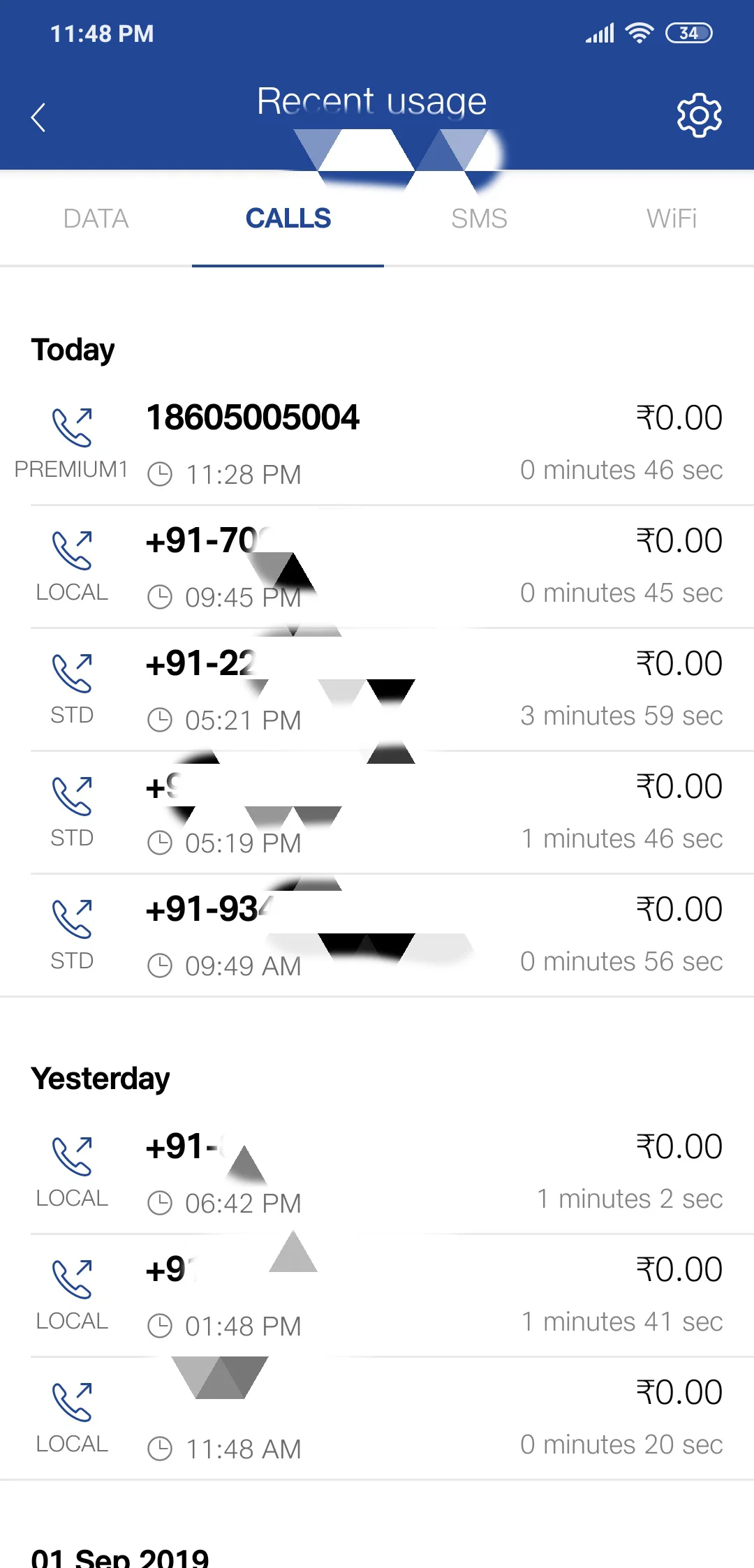The image size is (754, 1568).
Task: Select the CALLS tab
Action: (x=288, y=219)
